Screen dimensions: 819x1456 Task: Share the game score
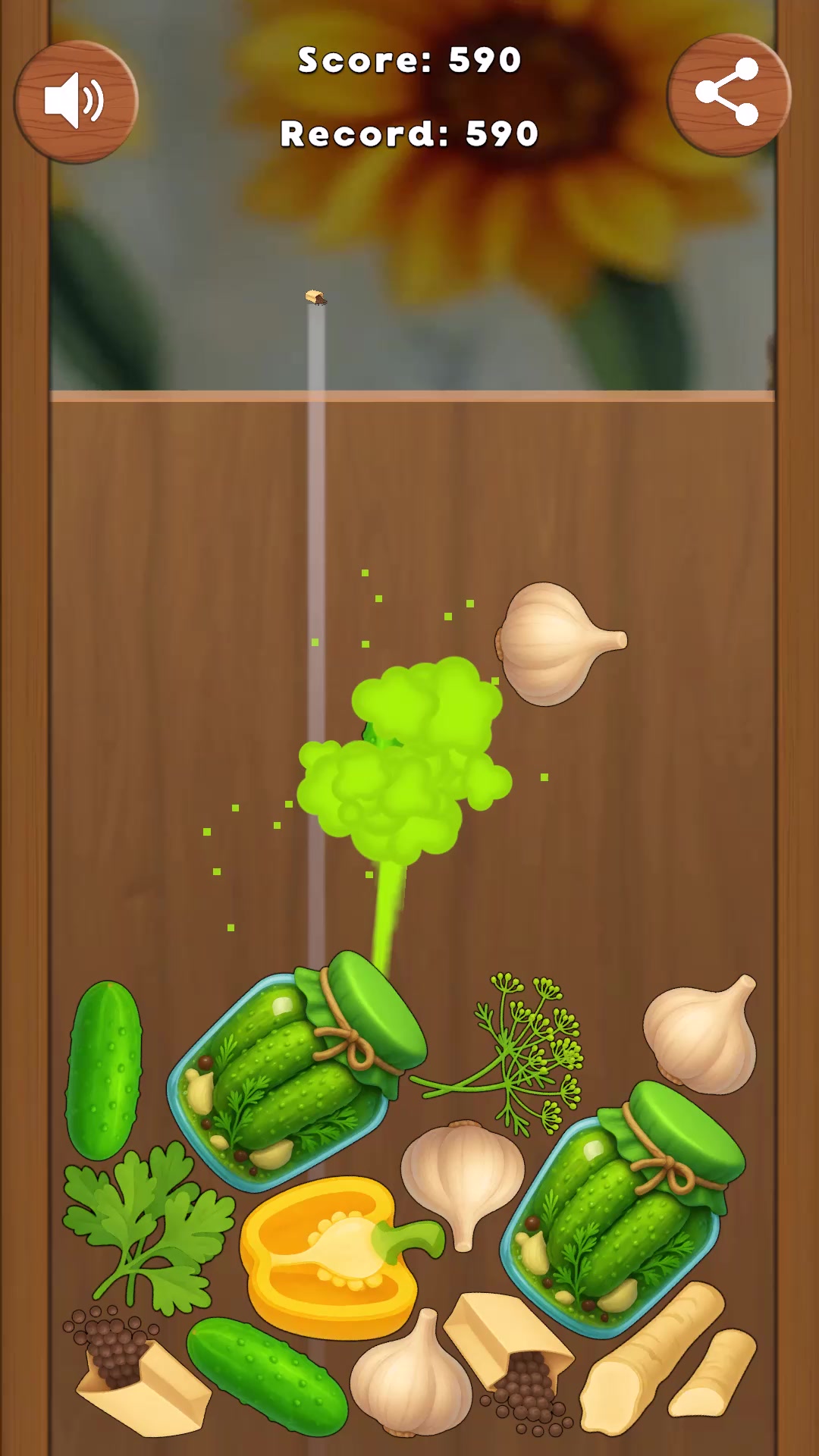click(729, 94)
